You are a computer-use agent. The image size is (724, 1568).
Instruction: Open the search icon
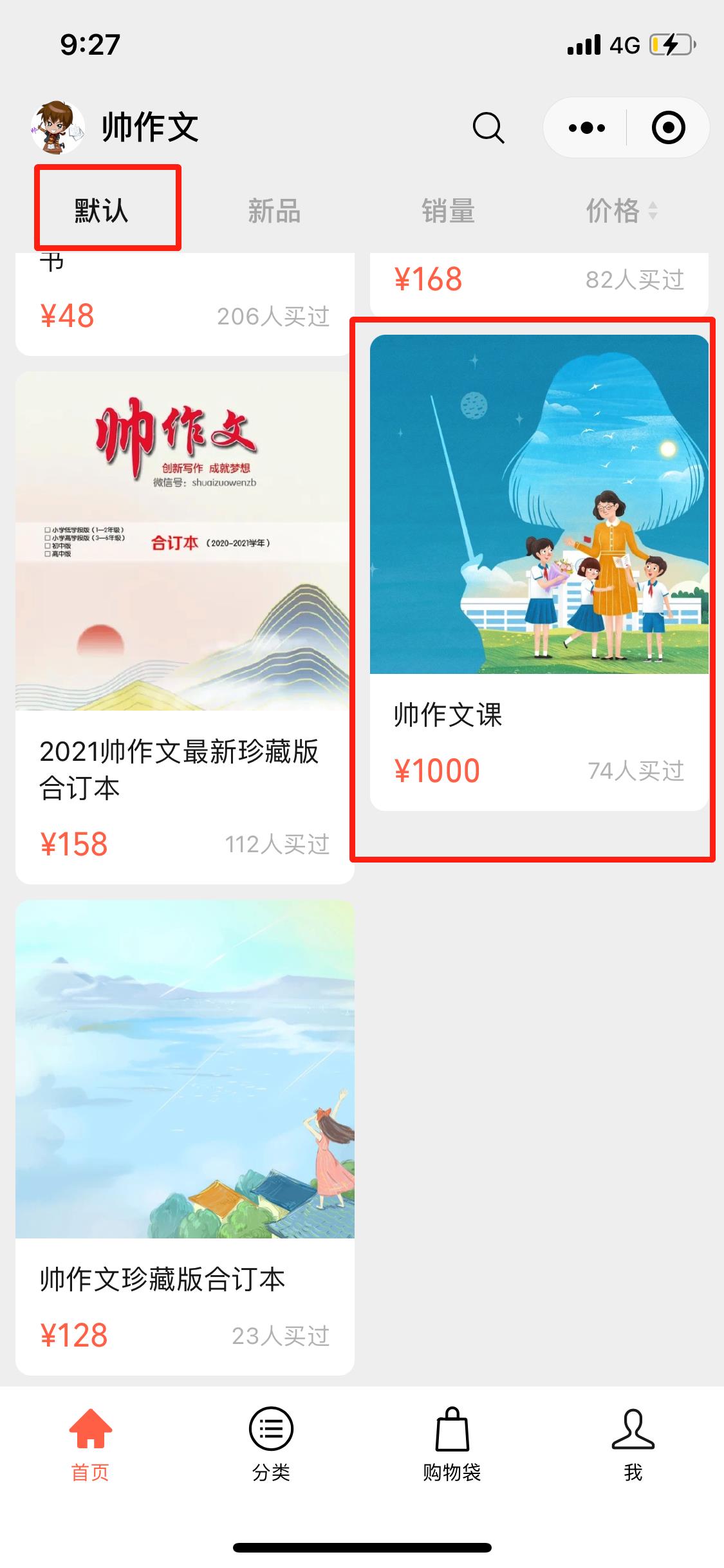point(488,127)
